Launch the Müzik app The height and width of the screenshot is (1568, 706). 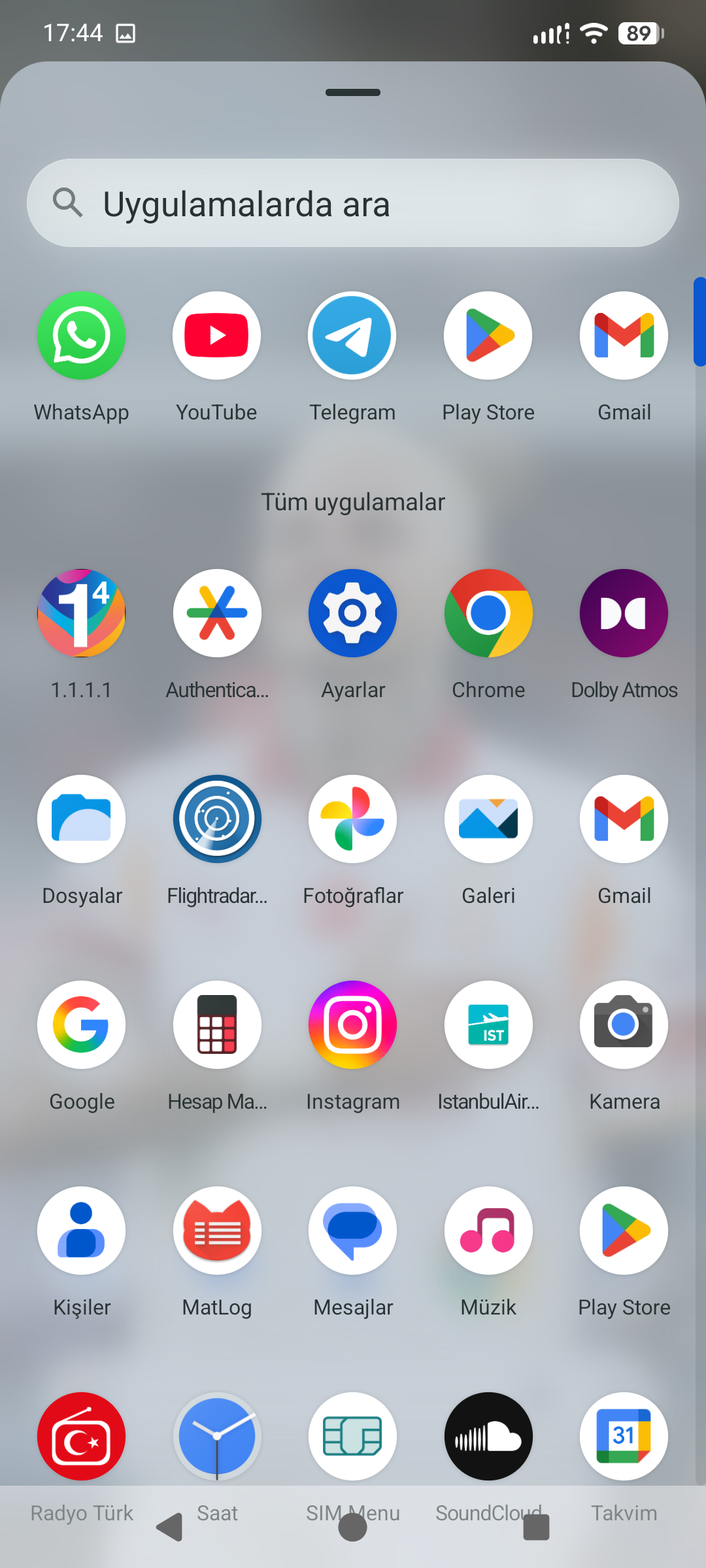pyautogui.click(x=488, y=1231)
